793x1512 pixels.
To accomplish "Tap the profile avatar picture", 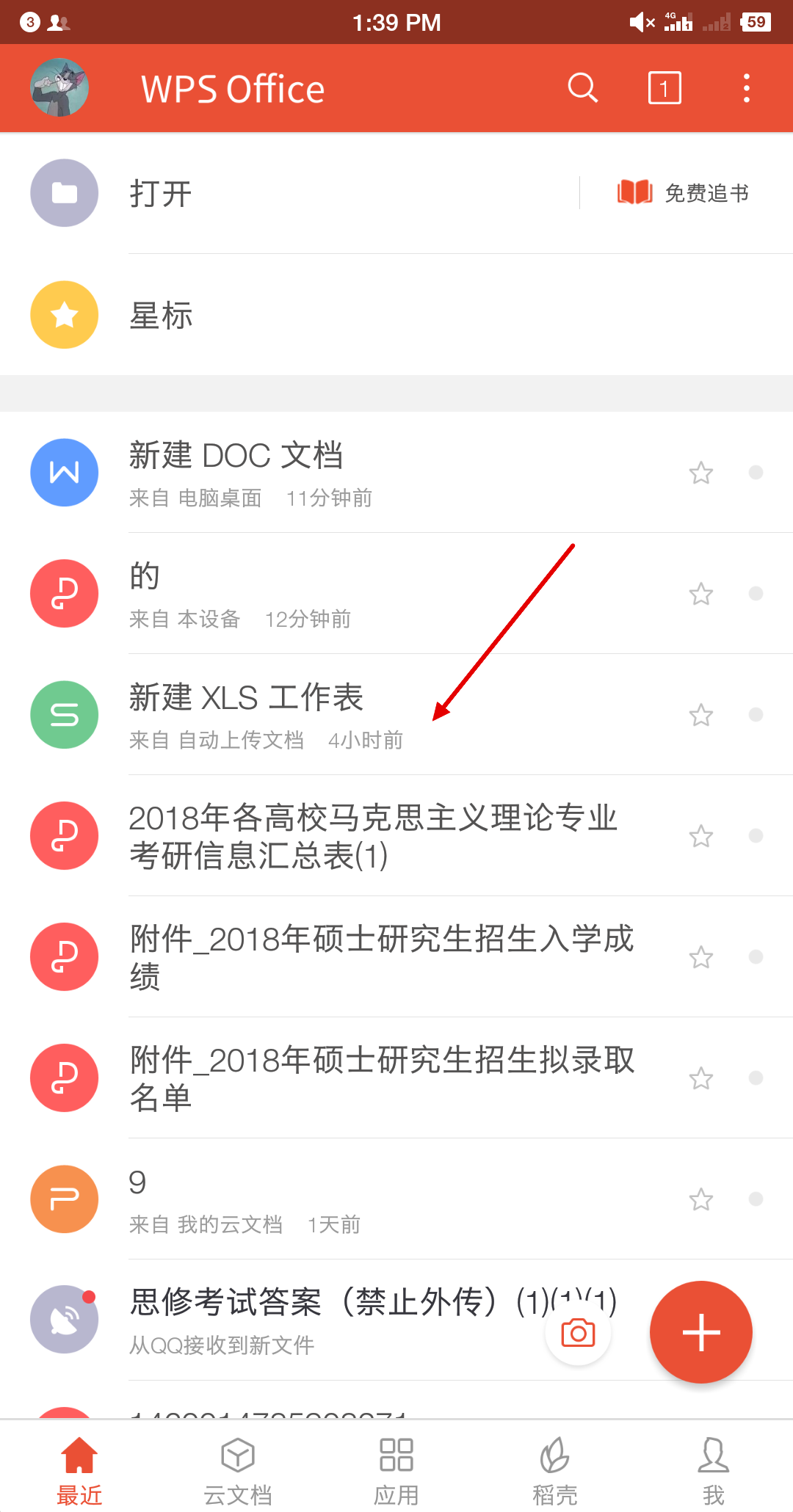I will (x=59, y=88).
